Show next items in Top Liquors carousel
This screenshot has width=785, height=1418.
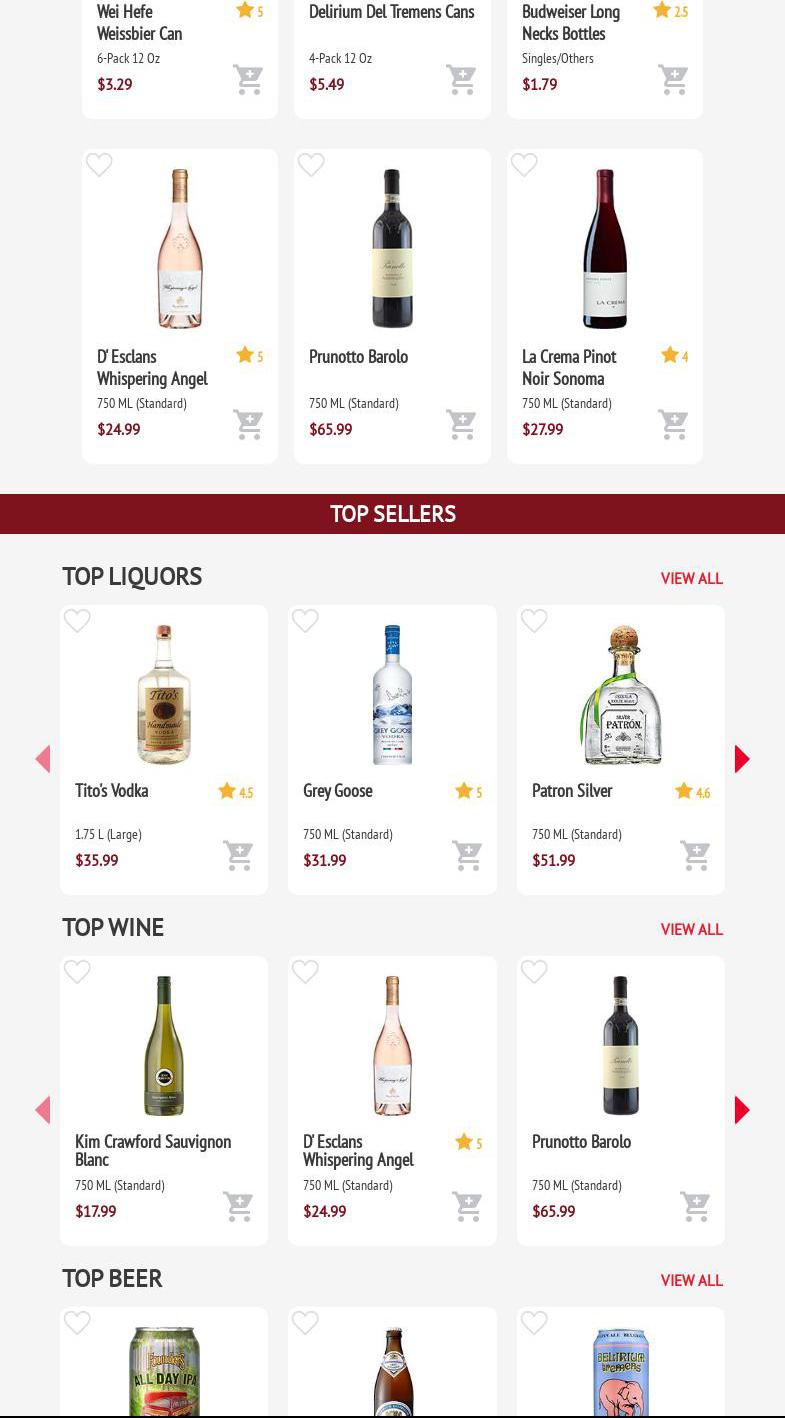pos(742,759)
